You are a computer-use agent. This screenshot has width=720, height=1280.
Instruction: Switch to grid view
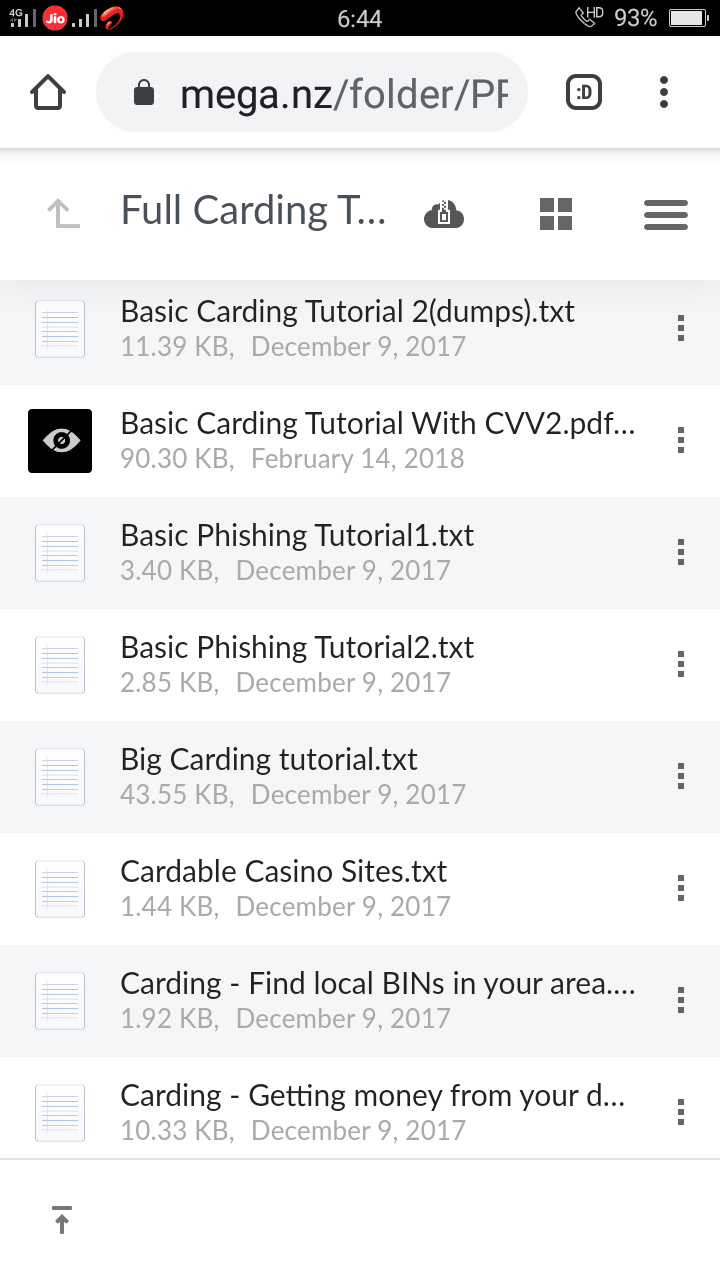point(556,213)
